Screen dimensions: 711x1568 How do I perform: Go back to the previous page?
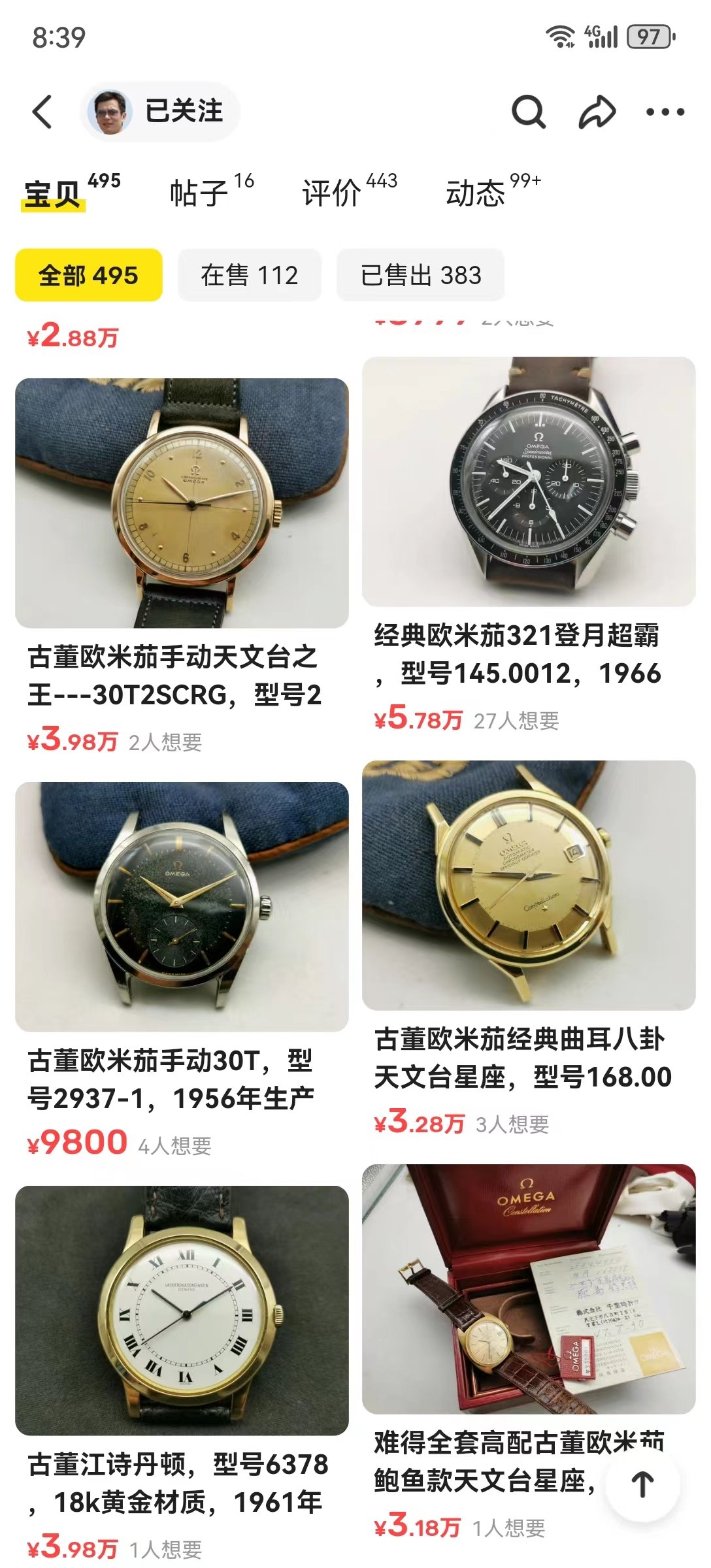coord(42,112)
